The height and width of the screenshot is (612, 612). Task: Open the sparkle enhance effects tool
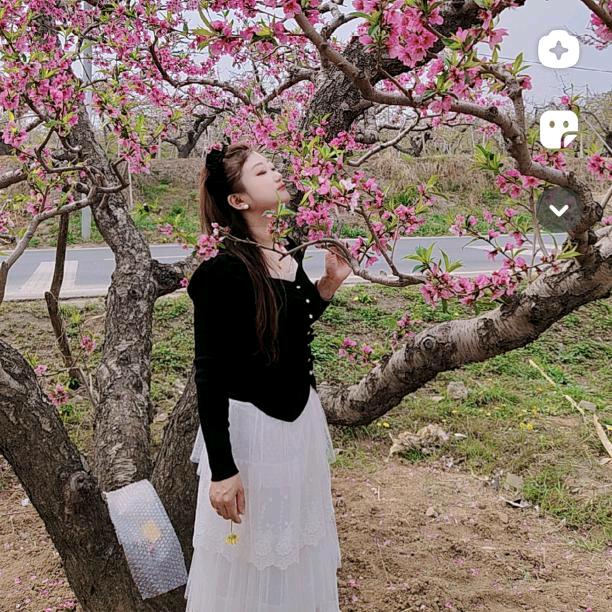click(558, 49)
